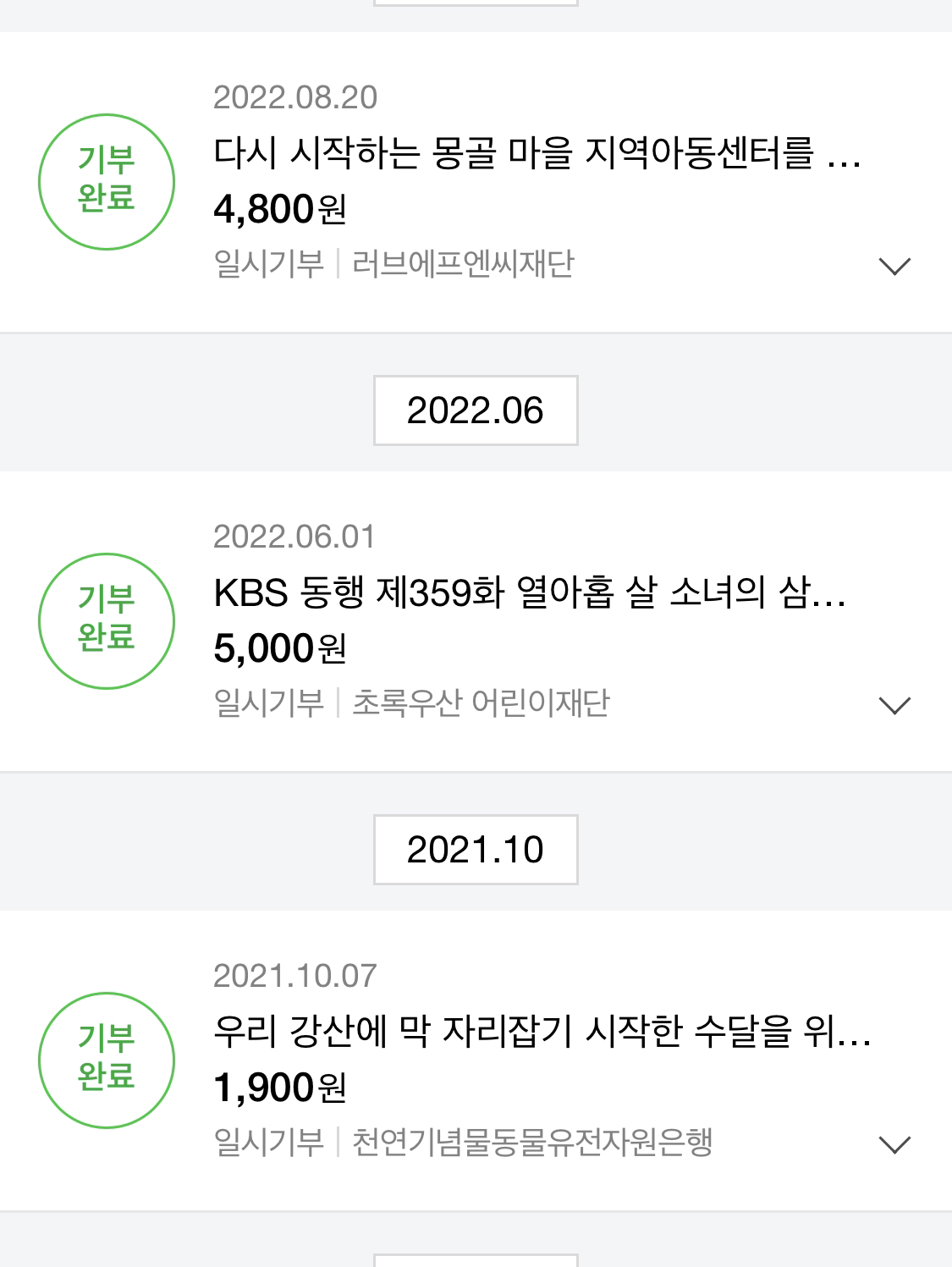The image size is (952, 1267).
Task: Open the 몽골 마을 지역아동센터 donation entry
Action: point(537,153)
